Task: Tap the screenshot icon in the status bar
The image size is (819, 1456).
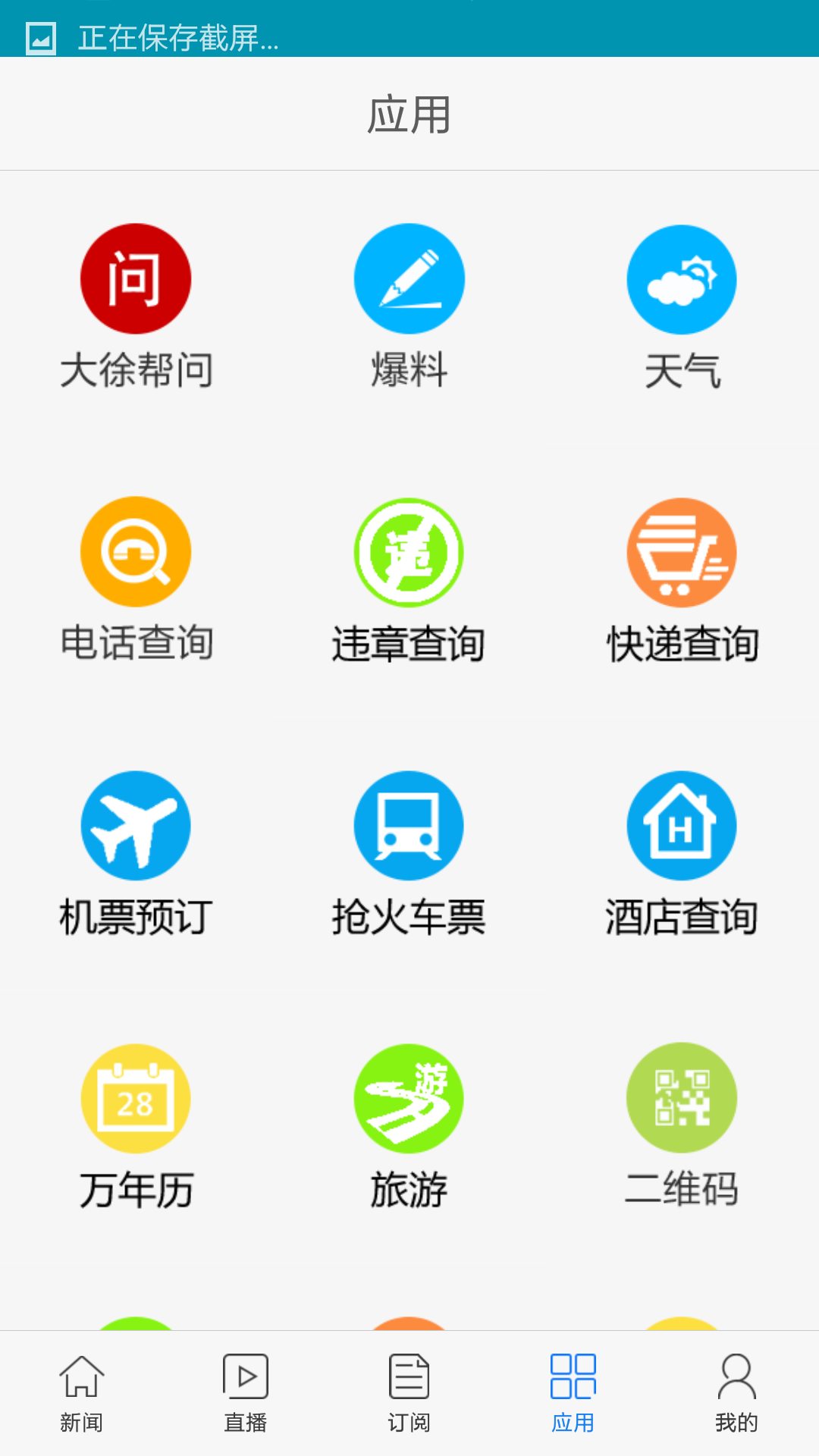Action: [x=41, y=38]
